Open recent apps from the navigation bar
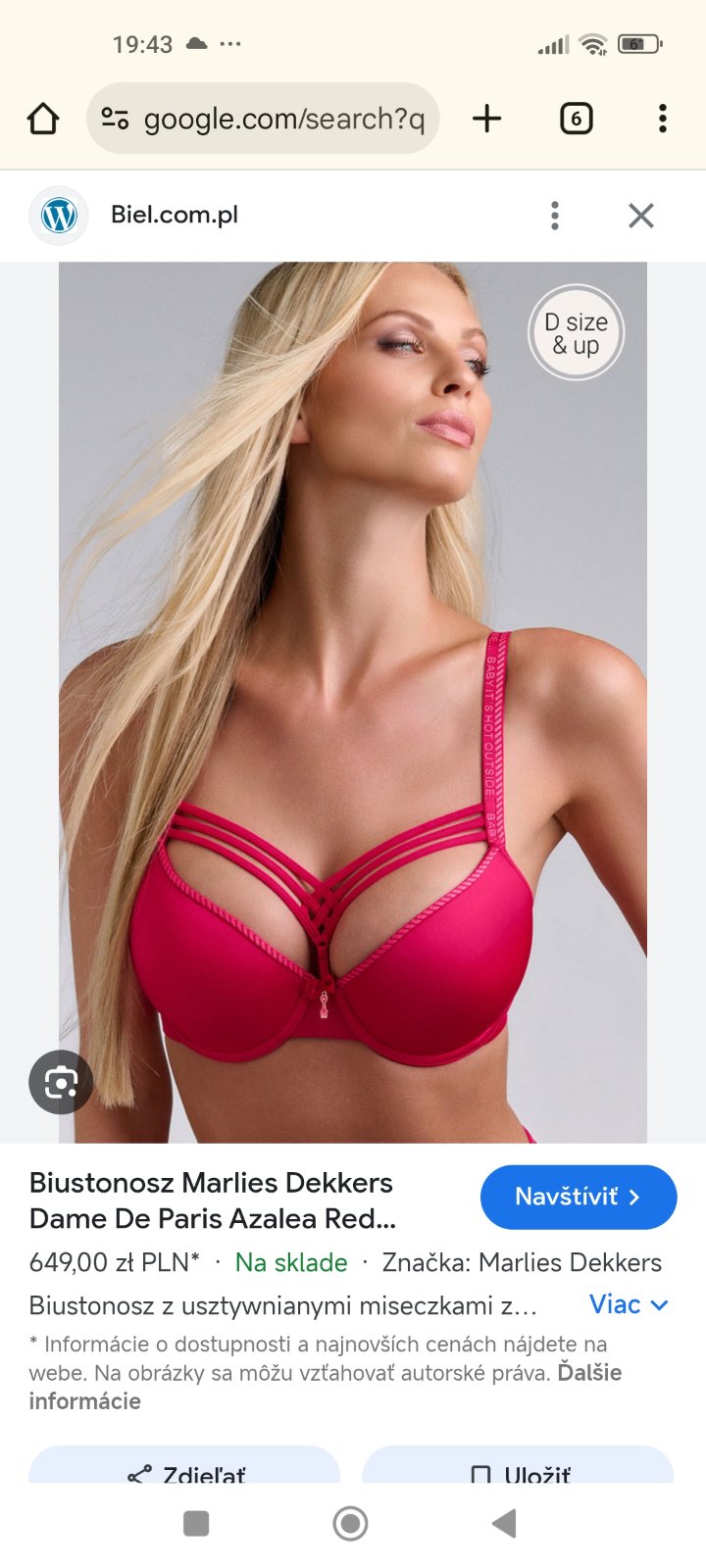 pyautogui.click(x=196, y=1523)
